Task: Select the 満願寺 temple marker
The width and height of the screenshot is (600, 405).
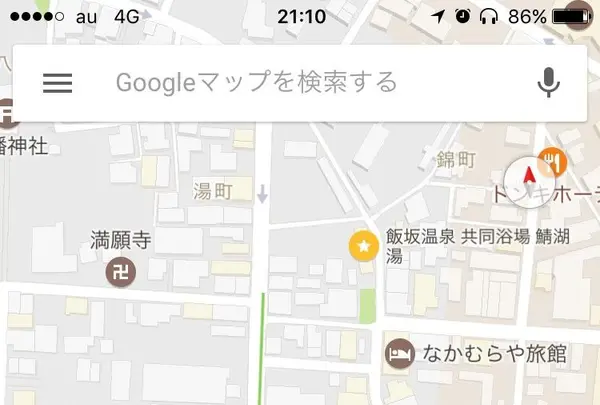Action: click(118, 271)
